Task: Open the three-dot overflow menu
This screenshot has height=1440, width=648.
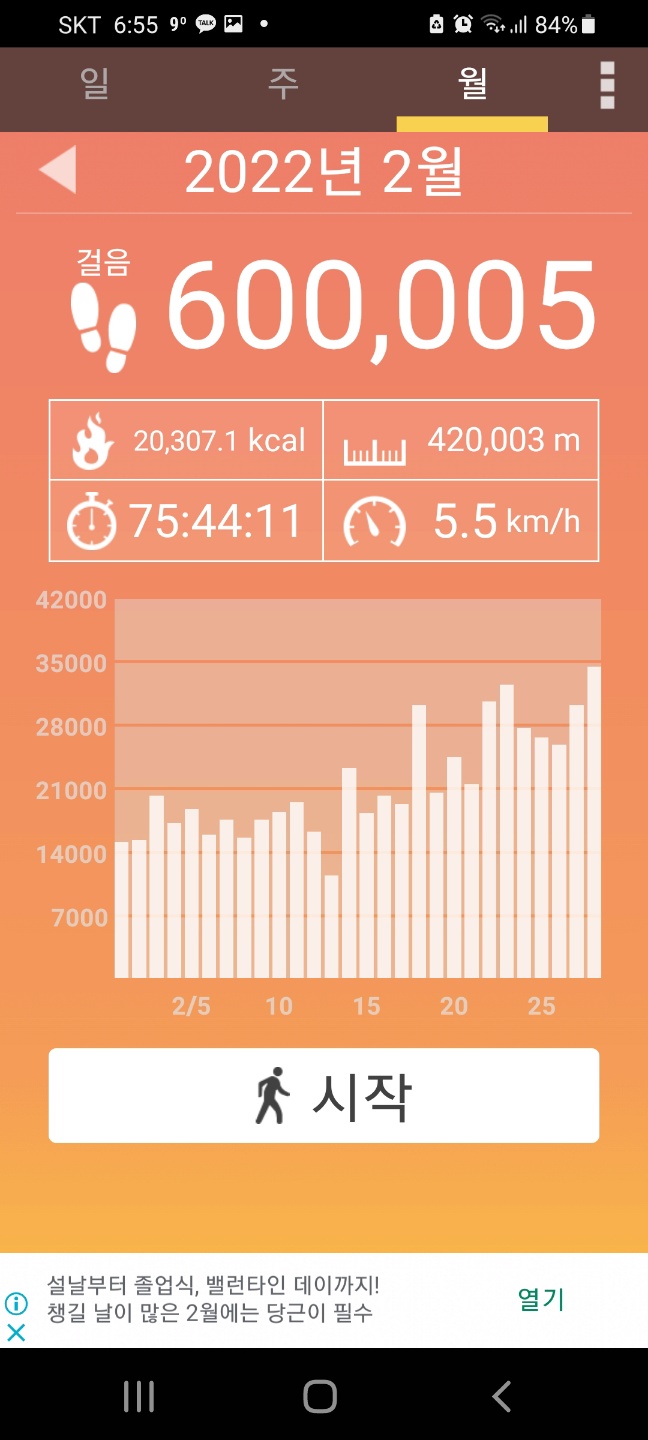Action: click(x=607, y=86)
